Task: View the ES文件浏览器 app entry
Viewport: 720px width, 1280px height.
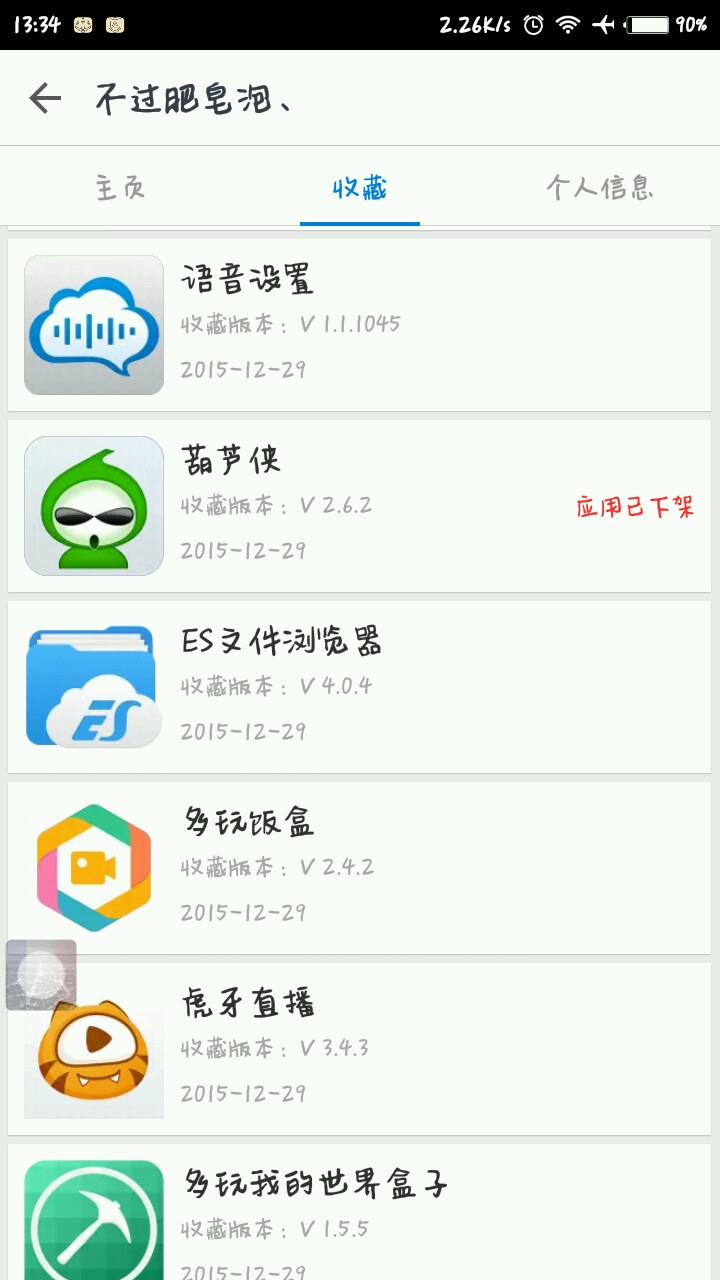Action: 360,687
